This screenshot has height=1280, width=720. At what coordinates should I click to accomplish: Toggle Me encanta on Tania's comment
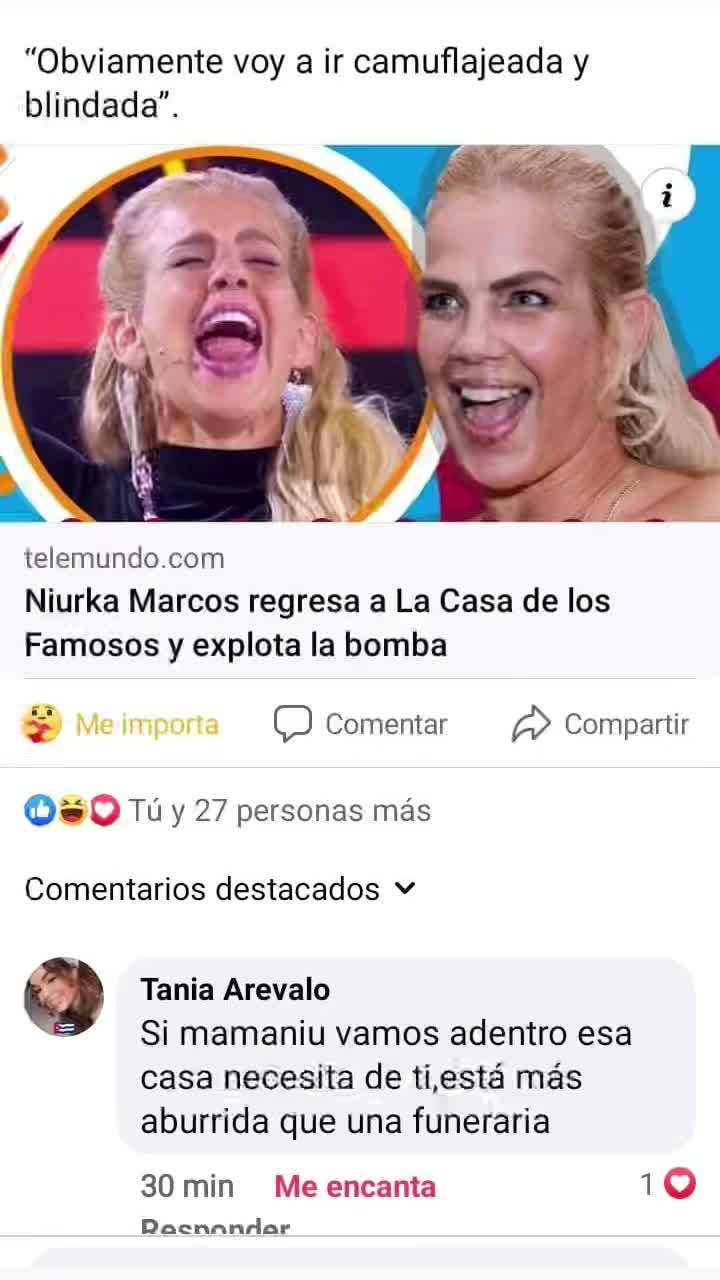(x=355, y=1186)
